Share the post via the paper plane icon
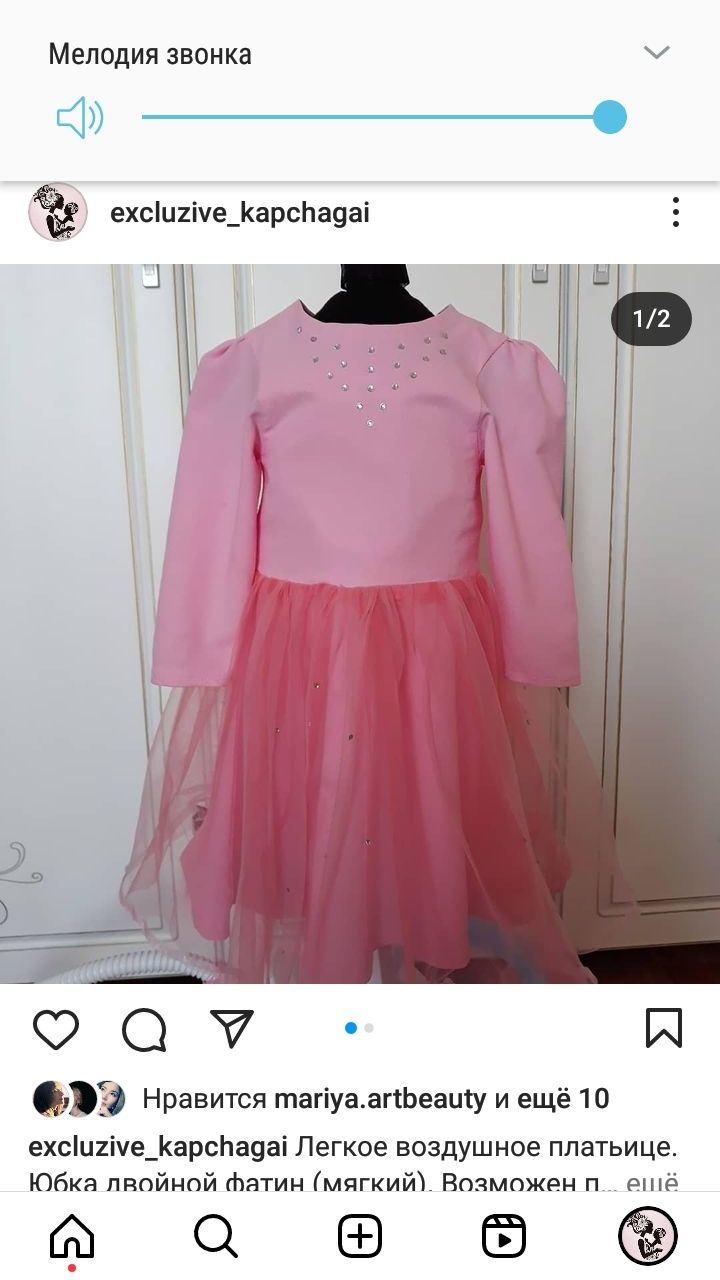This screenshot has width=720, height=1280. [x=231, y=1028]
